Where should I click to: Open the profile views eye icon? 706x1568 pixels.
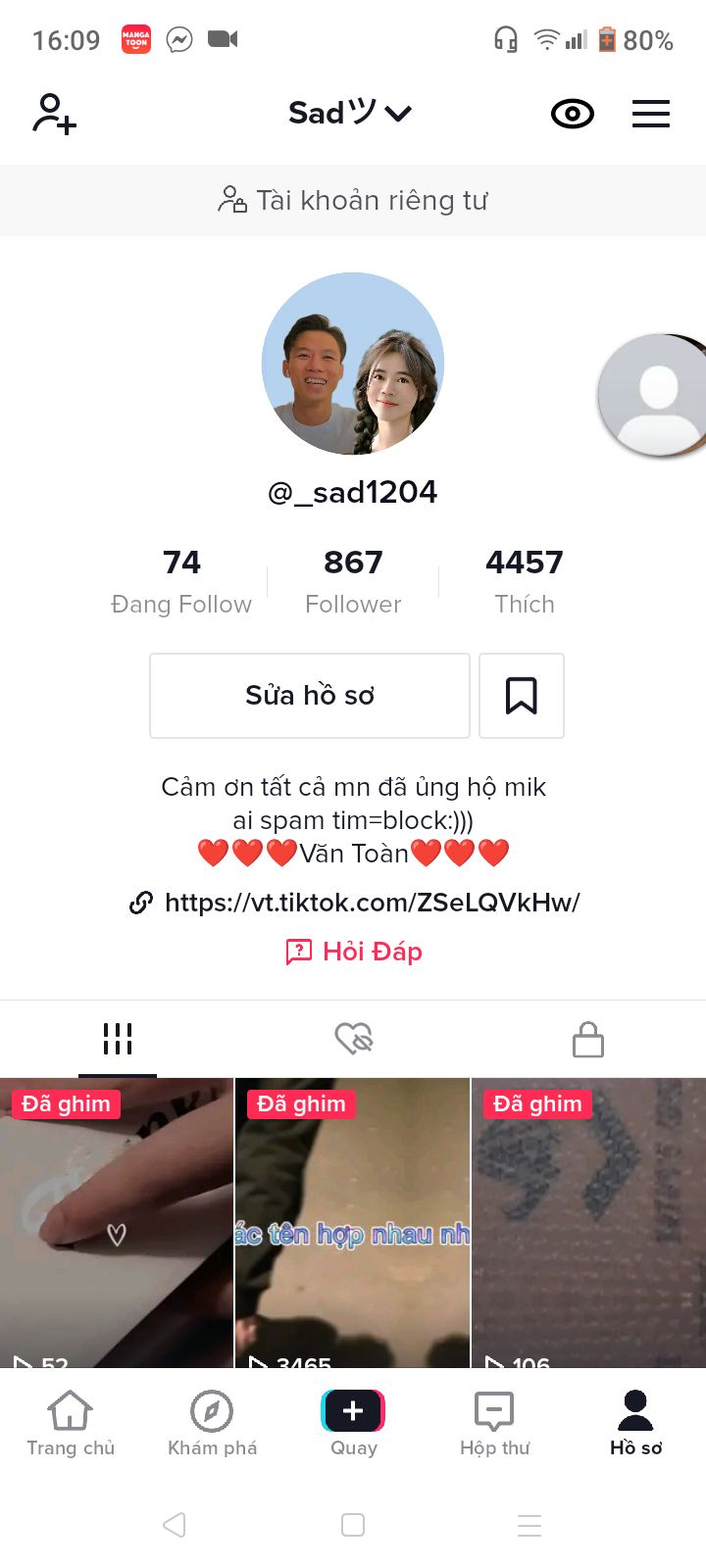click(572, 114)
